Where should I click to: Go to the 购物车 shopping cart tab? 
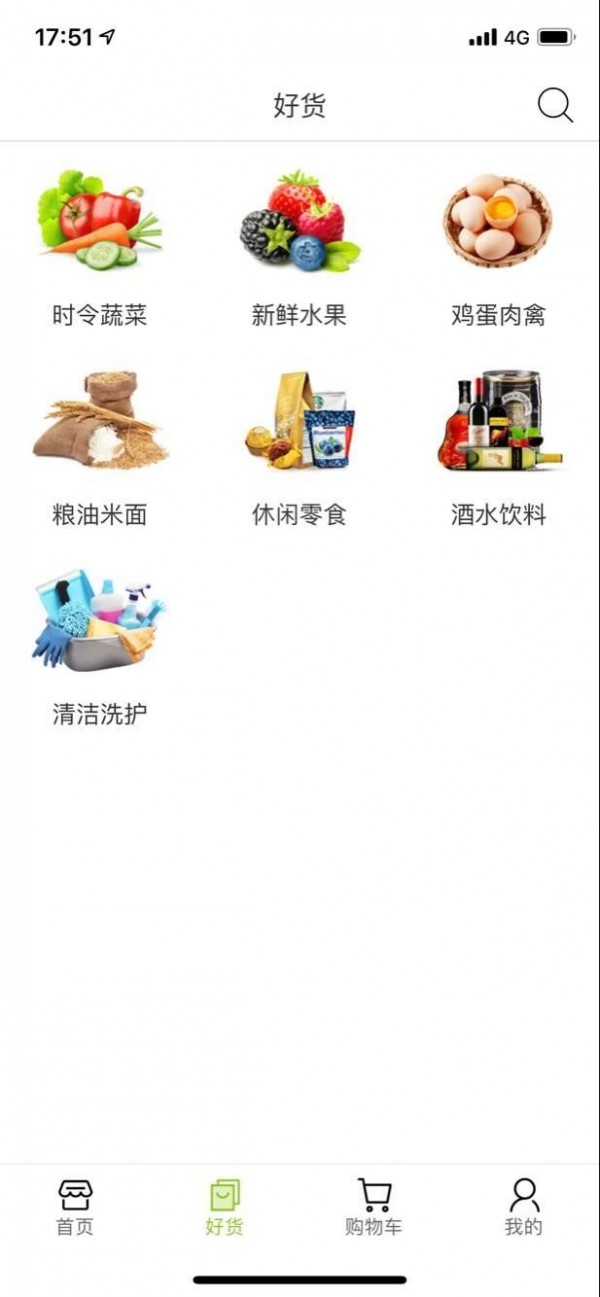click(373, 1206)
